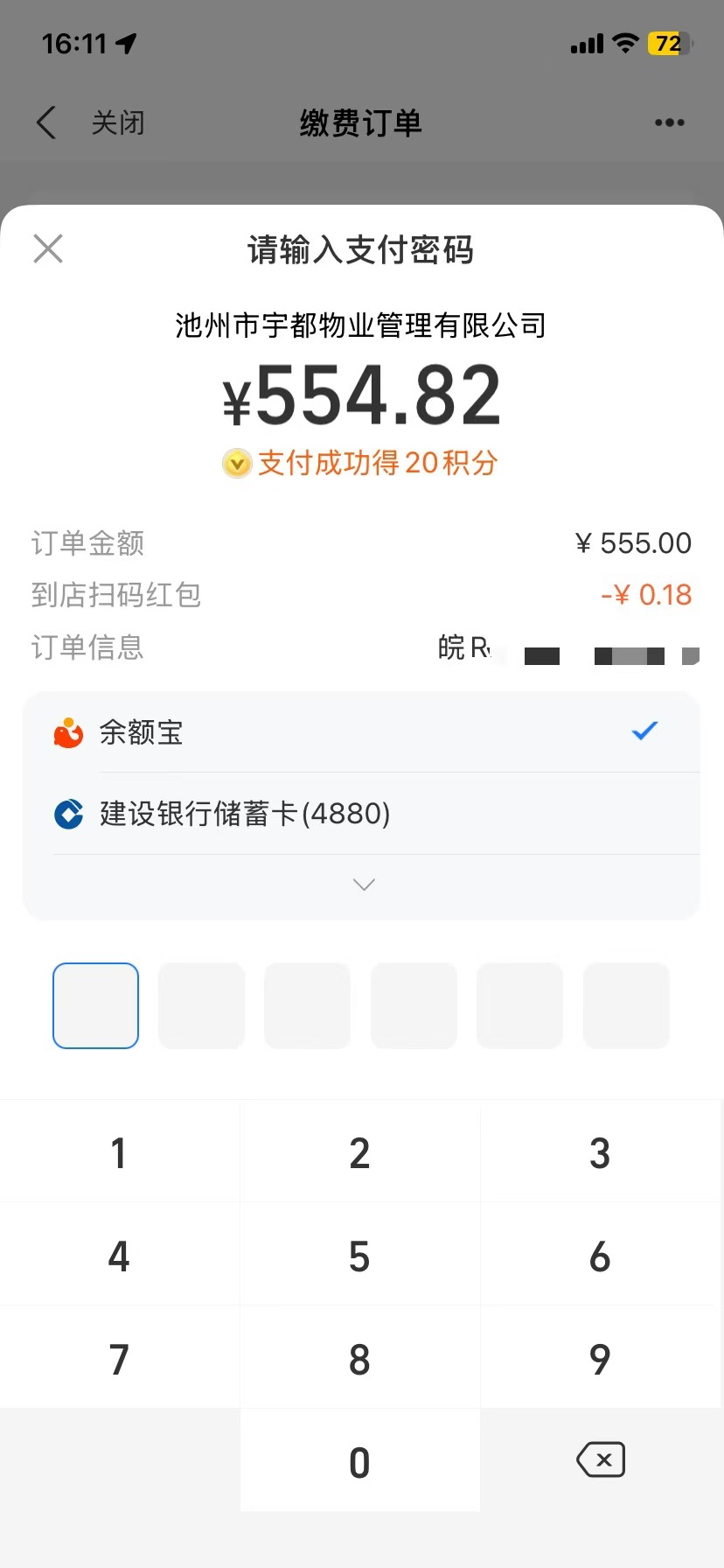Delete last digit with backspace key
The image size is (724, 1568).
602,1459
